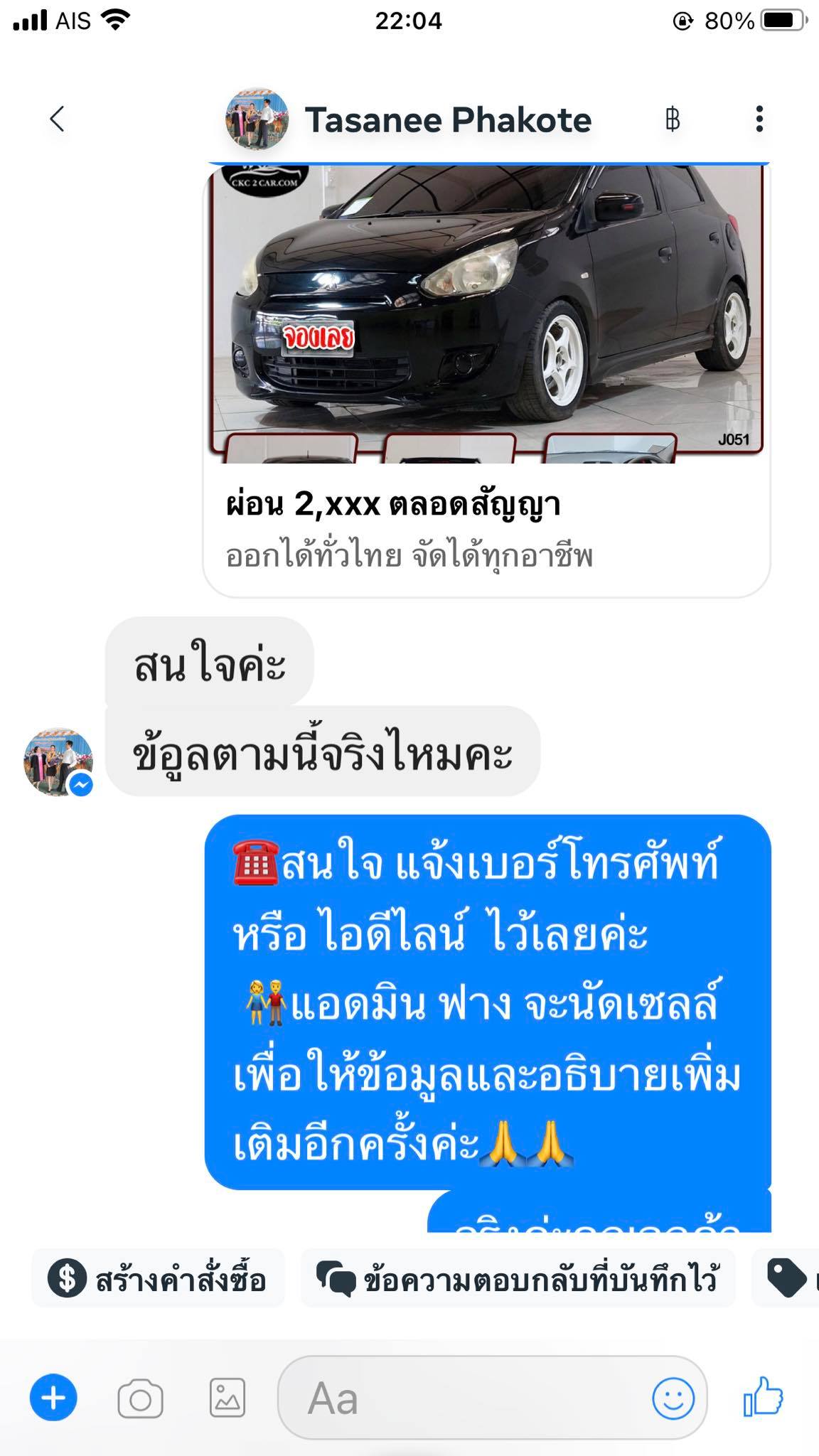The height and width of the screenshot is (1456, 819).
Task: Open the emoji smiley picker
Action: click(673, 1399)
